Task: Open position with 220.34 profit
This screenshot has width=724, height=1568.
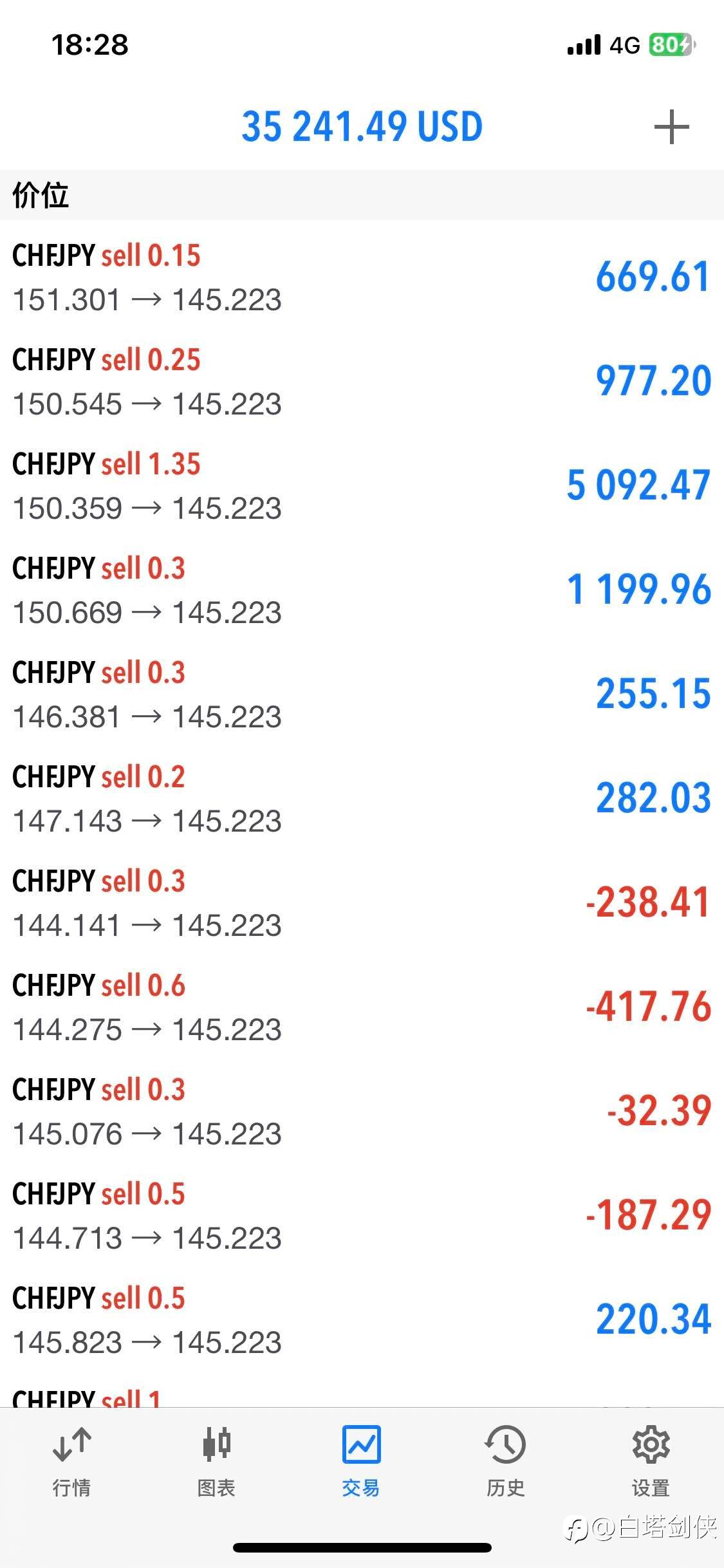Action: pos(362,1320)
